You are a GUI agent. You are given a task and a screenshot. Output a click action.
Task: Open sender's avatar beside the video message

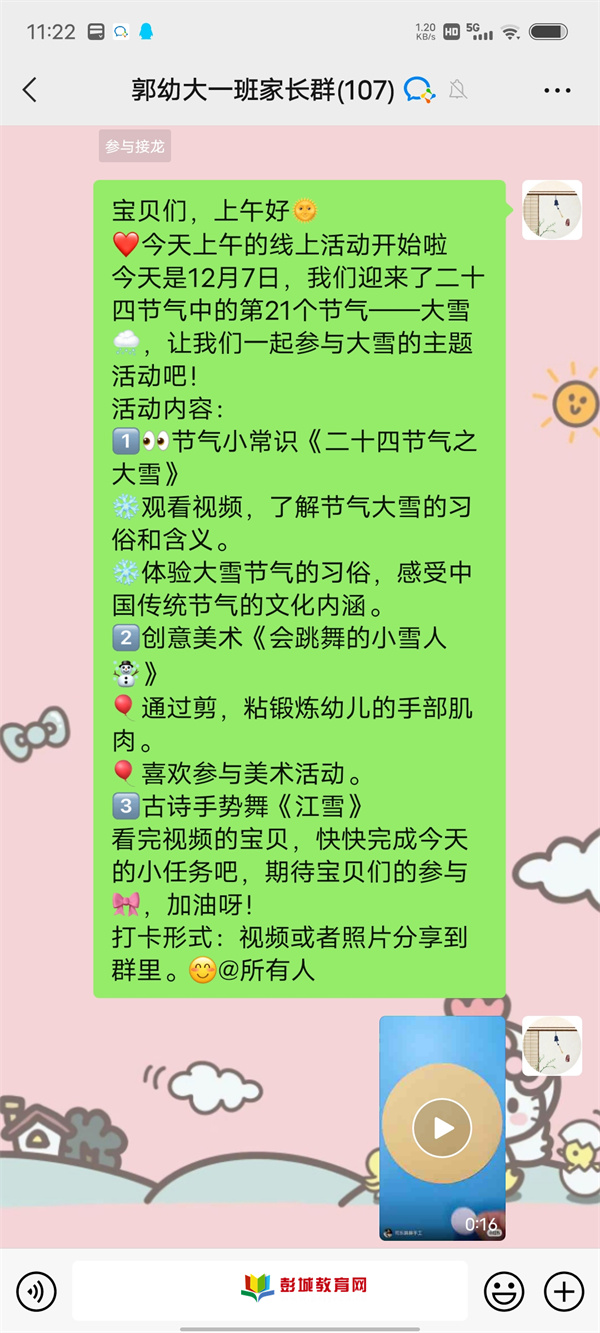tap(552, 1046)
